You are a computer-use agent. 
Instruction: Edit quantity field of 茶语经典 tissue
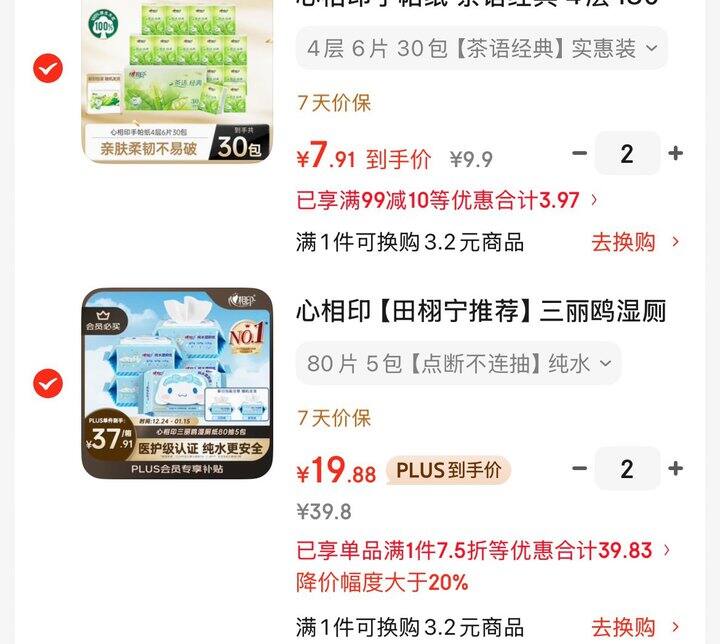tap(627, 154)
